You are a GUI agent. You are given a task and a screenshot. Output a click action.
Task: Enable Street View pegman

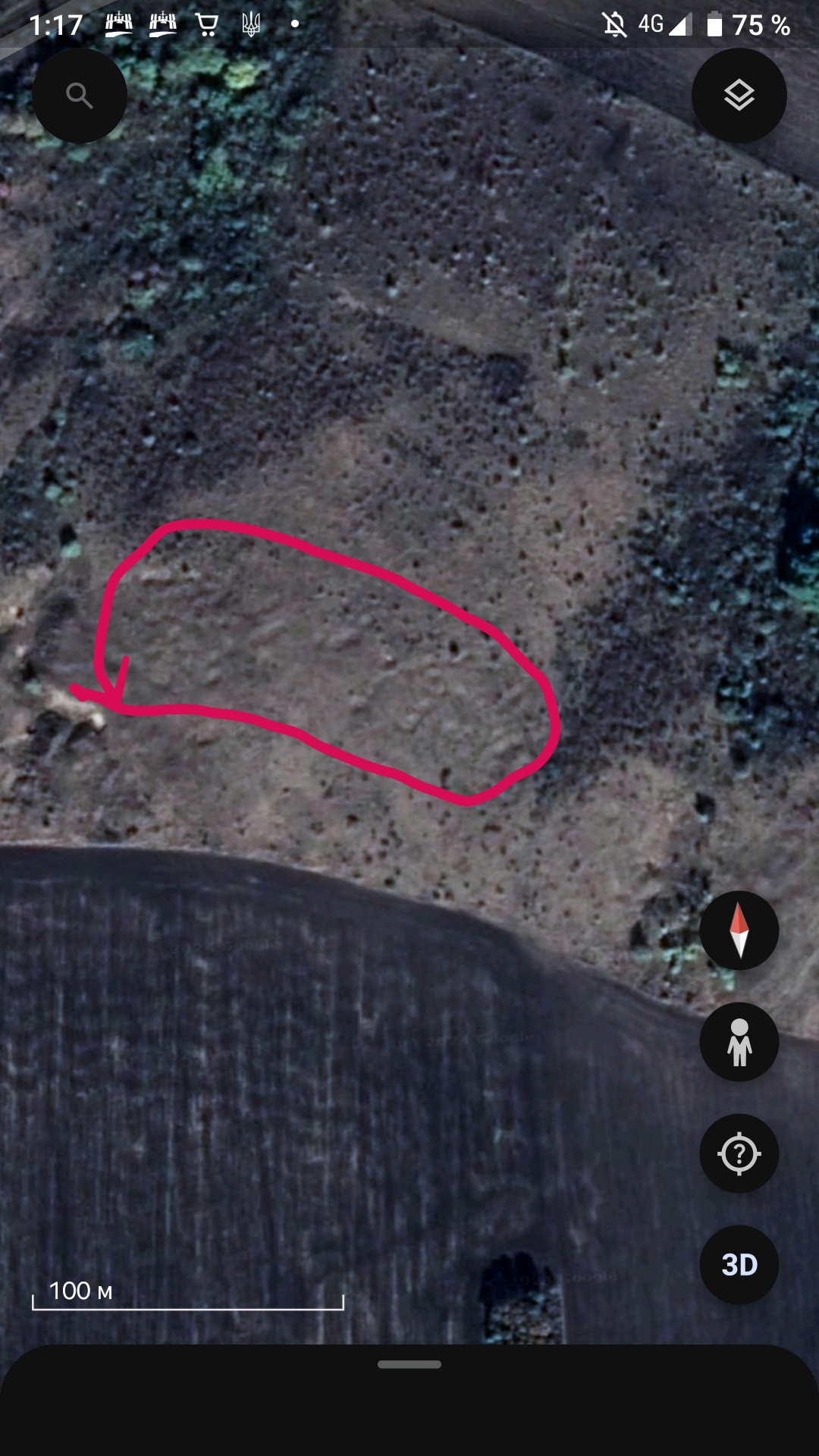point(739,1042)
